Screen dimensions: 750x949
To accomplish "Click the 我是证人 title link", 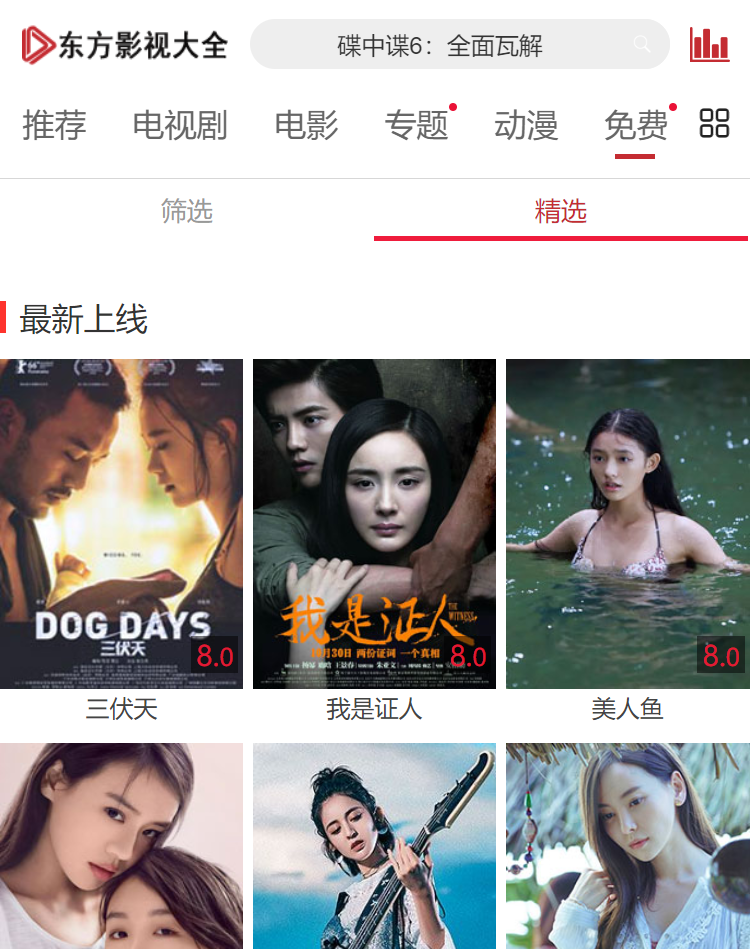I will [374, 710].
